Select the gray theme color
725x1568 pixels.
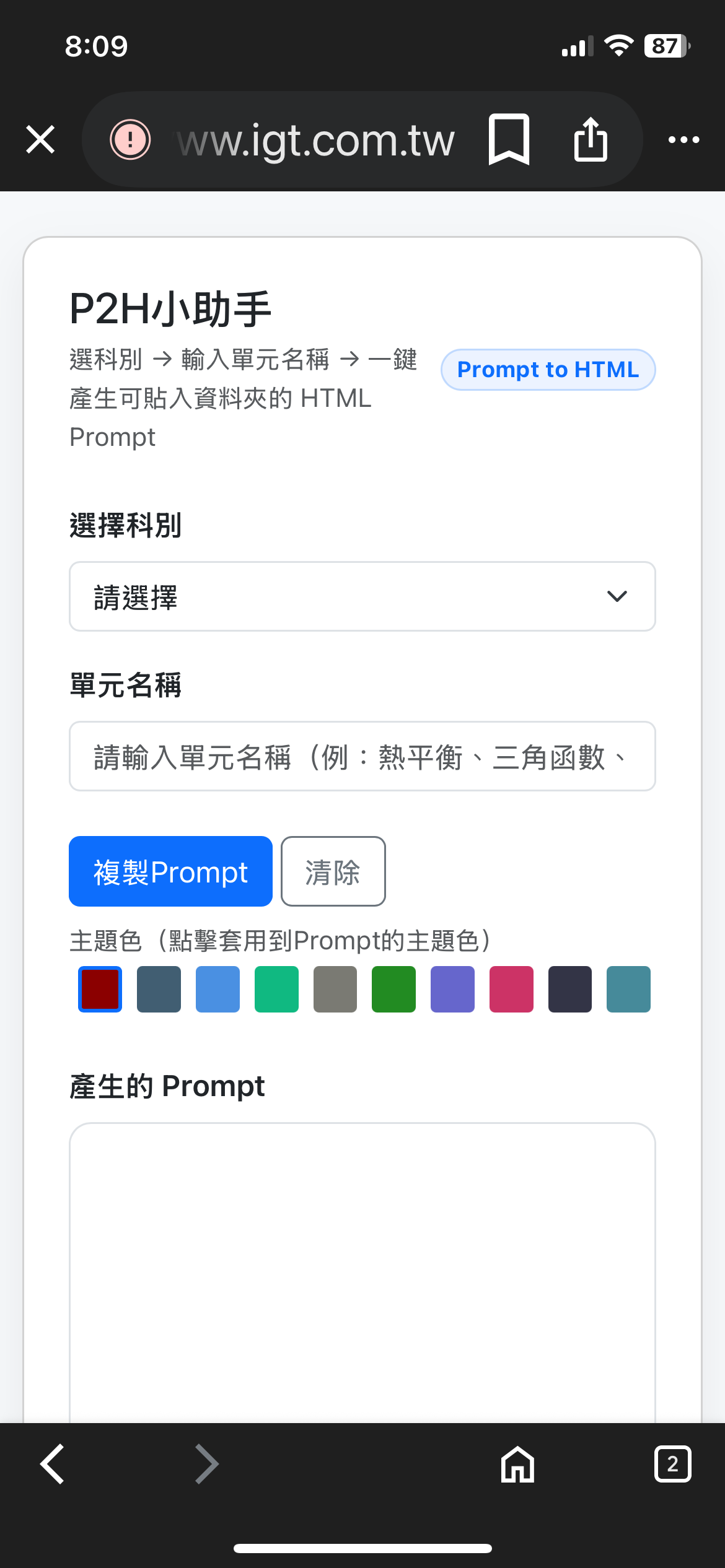click(335, 989)
